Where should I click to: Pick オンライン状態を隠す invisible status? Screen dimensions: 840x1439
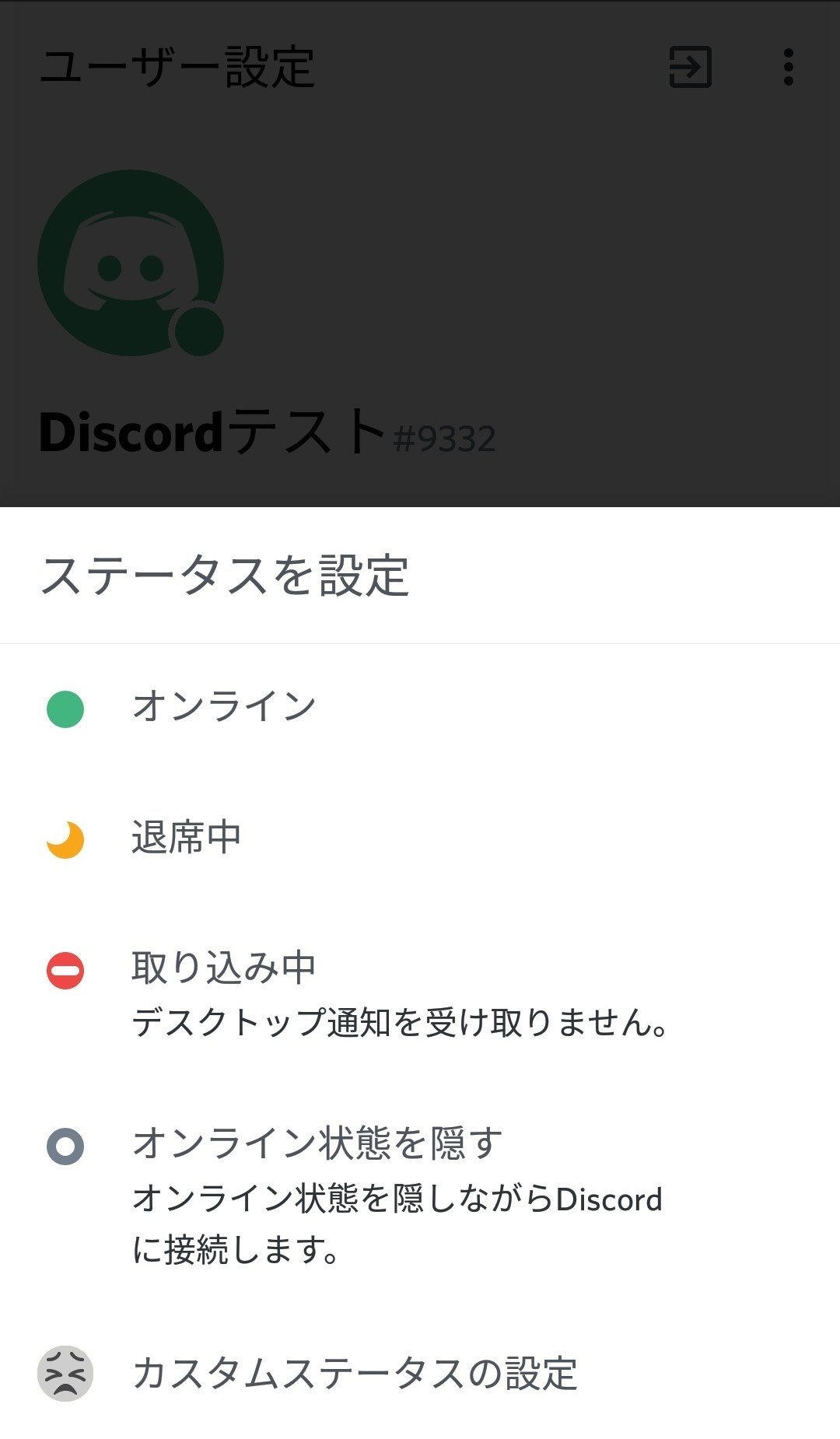click(x=317, y=1145)
